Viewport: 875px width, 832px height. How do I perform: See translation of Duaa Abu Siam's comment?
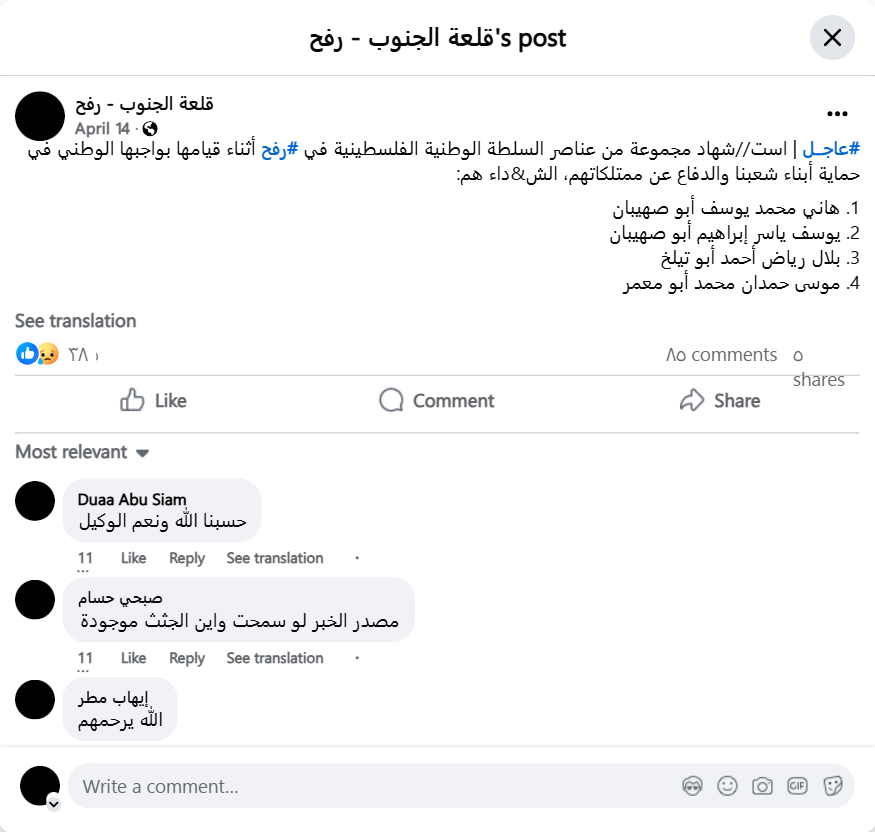[x=274, y=558]
